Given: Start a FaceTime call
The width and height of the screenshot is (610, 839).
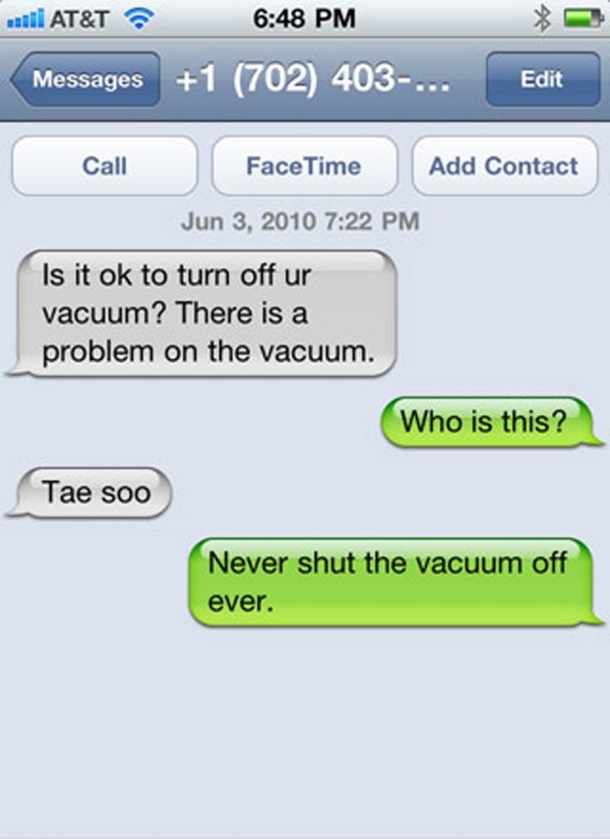Looking at the screenshot, I should pos(304,166).
